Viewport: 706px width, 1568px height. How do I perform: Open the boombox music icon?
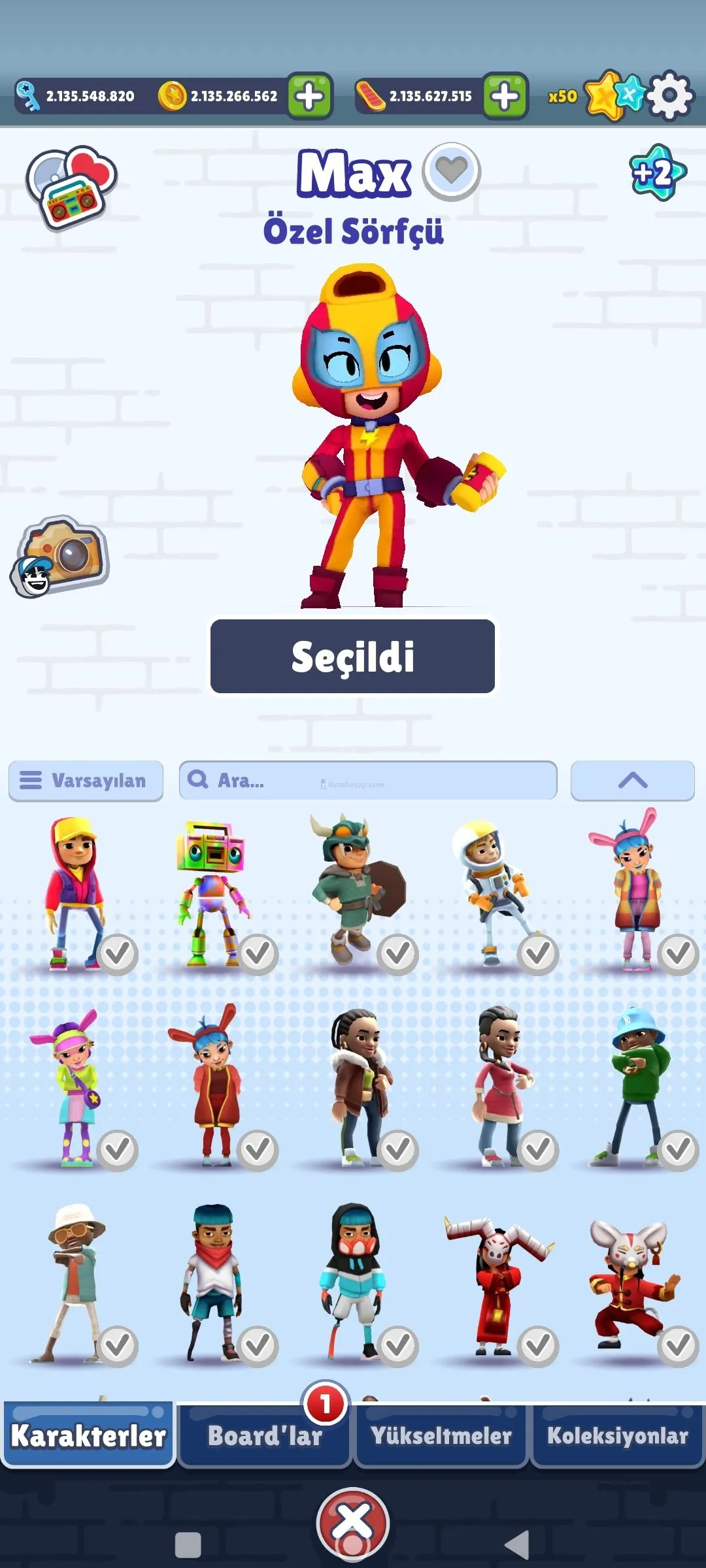(71, 188)
